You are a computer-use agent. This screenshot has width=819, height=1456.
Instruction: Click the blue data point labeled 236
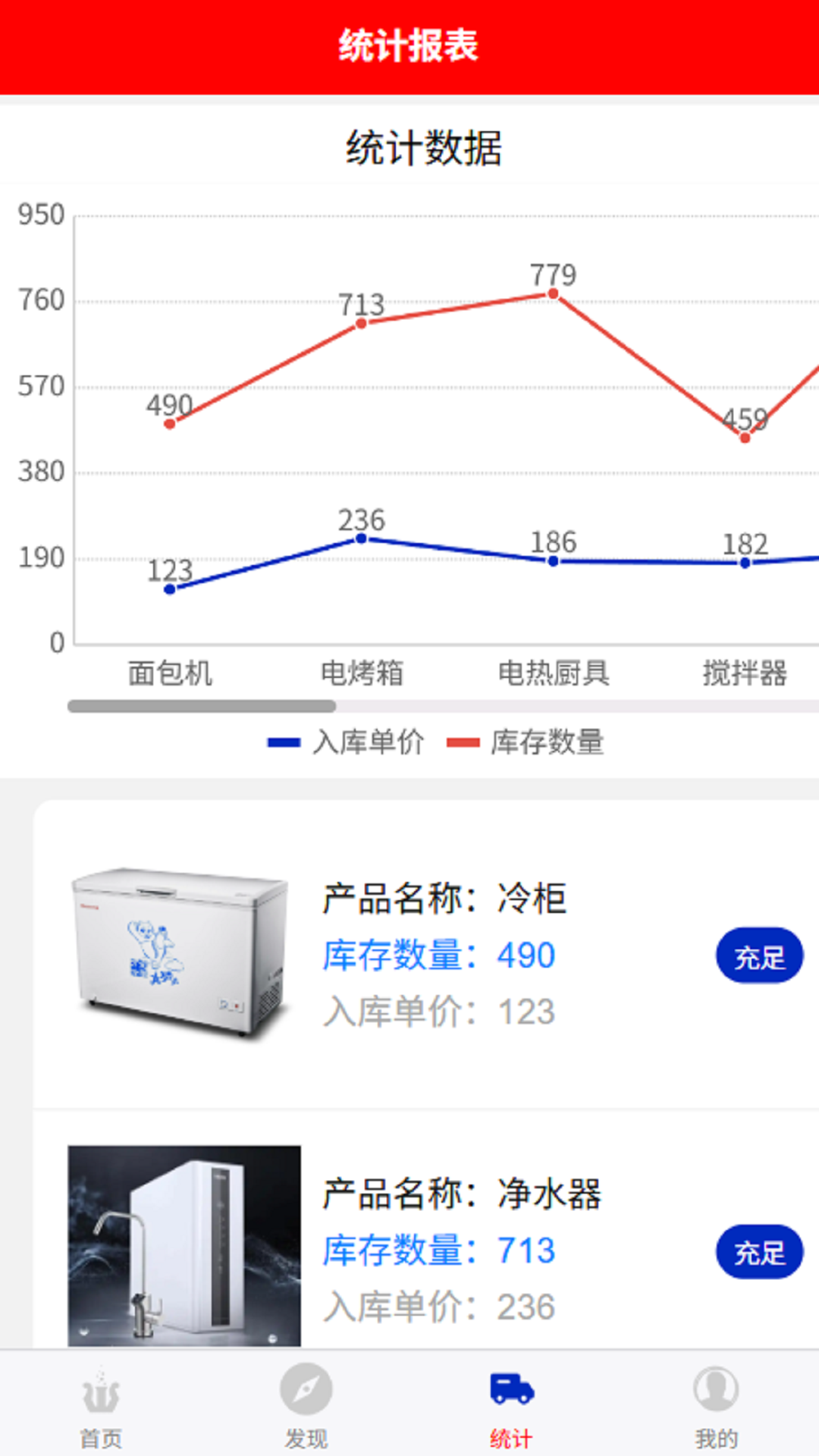pyautogui.click(x=359, y=538)
